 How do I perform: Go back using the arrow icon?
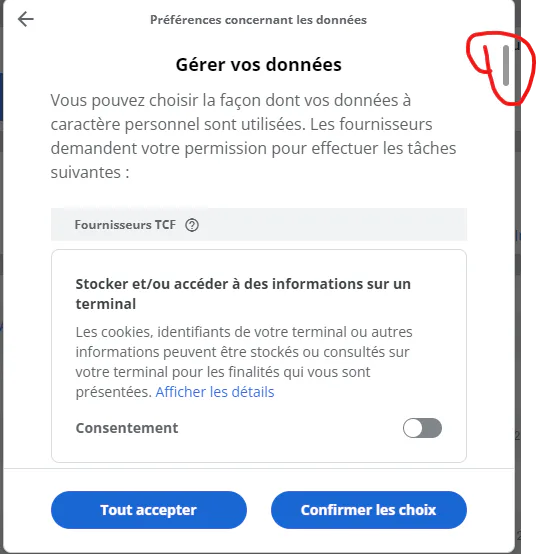[26, 19]
